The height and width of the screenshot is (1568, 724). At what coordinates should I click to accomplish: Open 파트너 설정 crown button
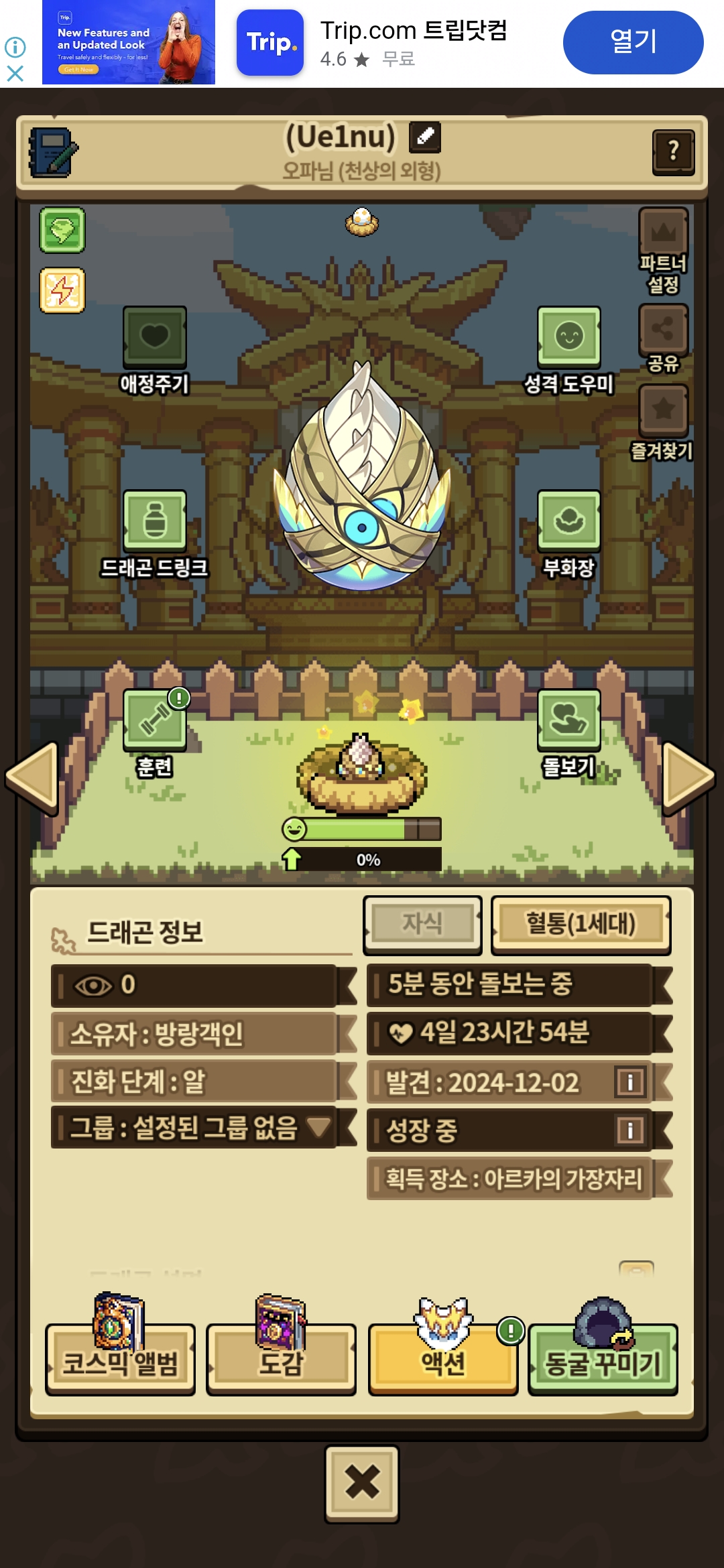point(663,233)
